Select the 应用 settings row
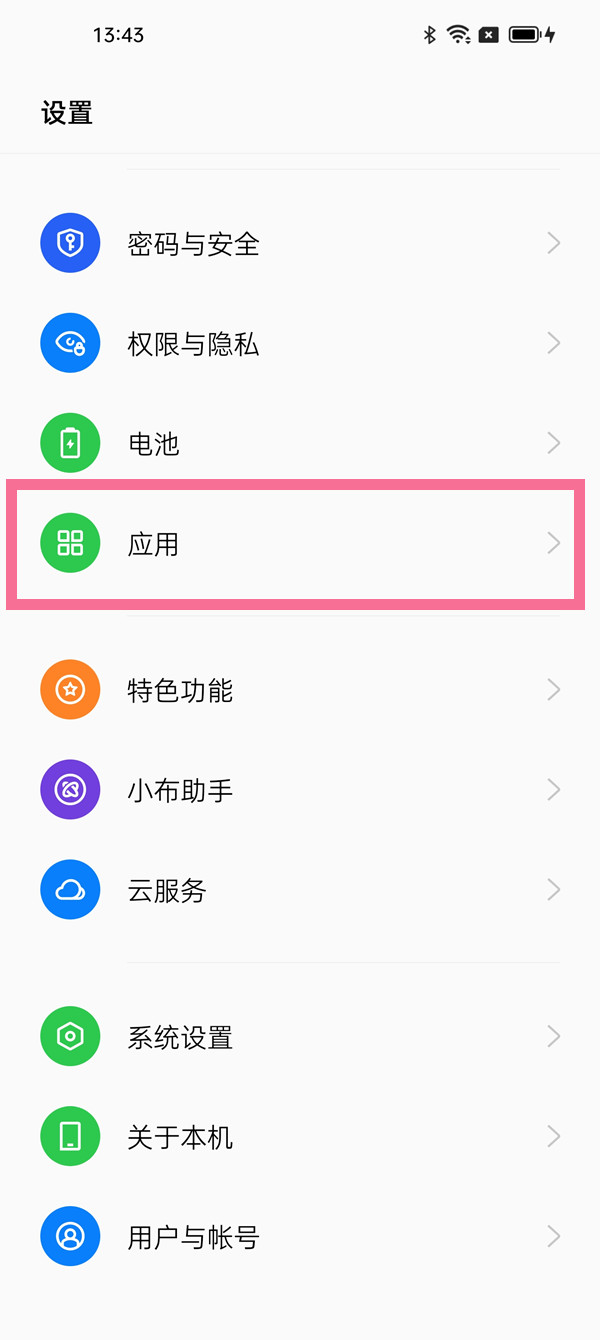600x1340 pixels. 300,544
